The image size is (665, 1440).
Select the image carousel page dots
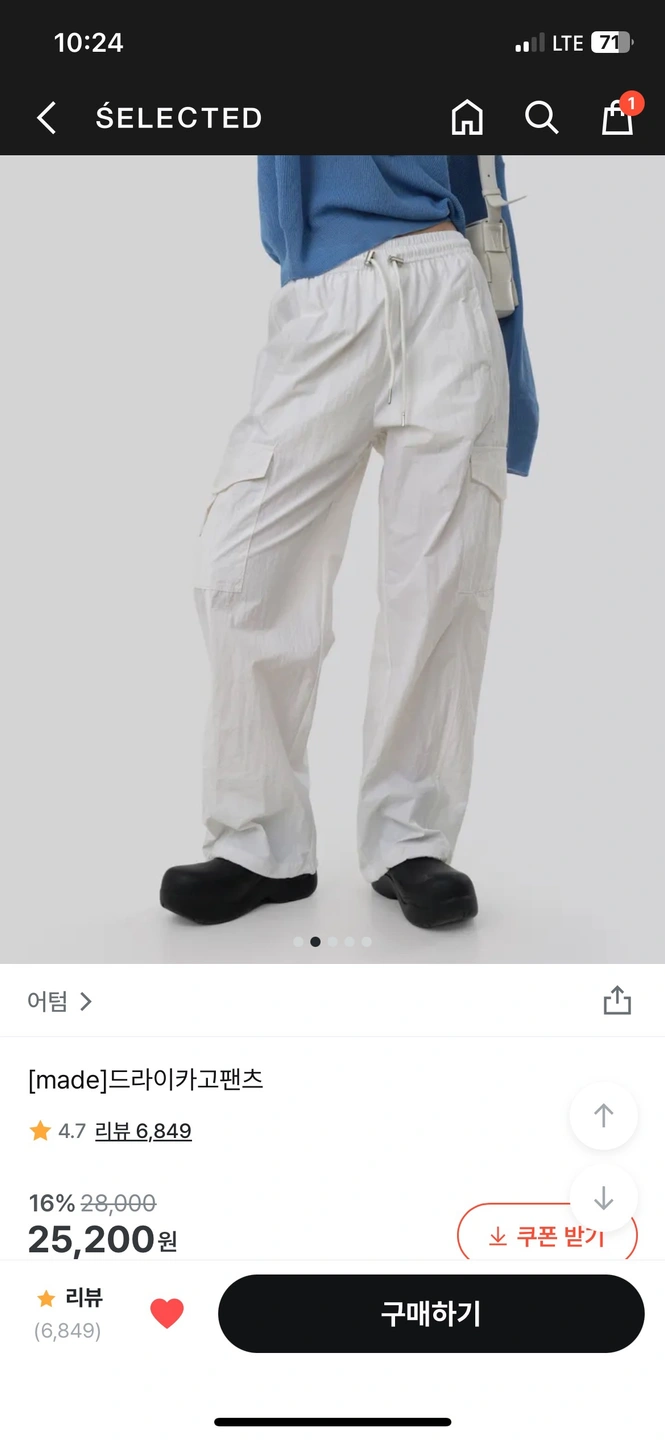point(332,941)
